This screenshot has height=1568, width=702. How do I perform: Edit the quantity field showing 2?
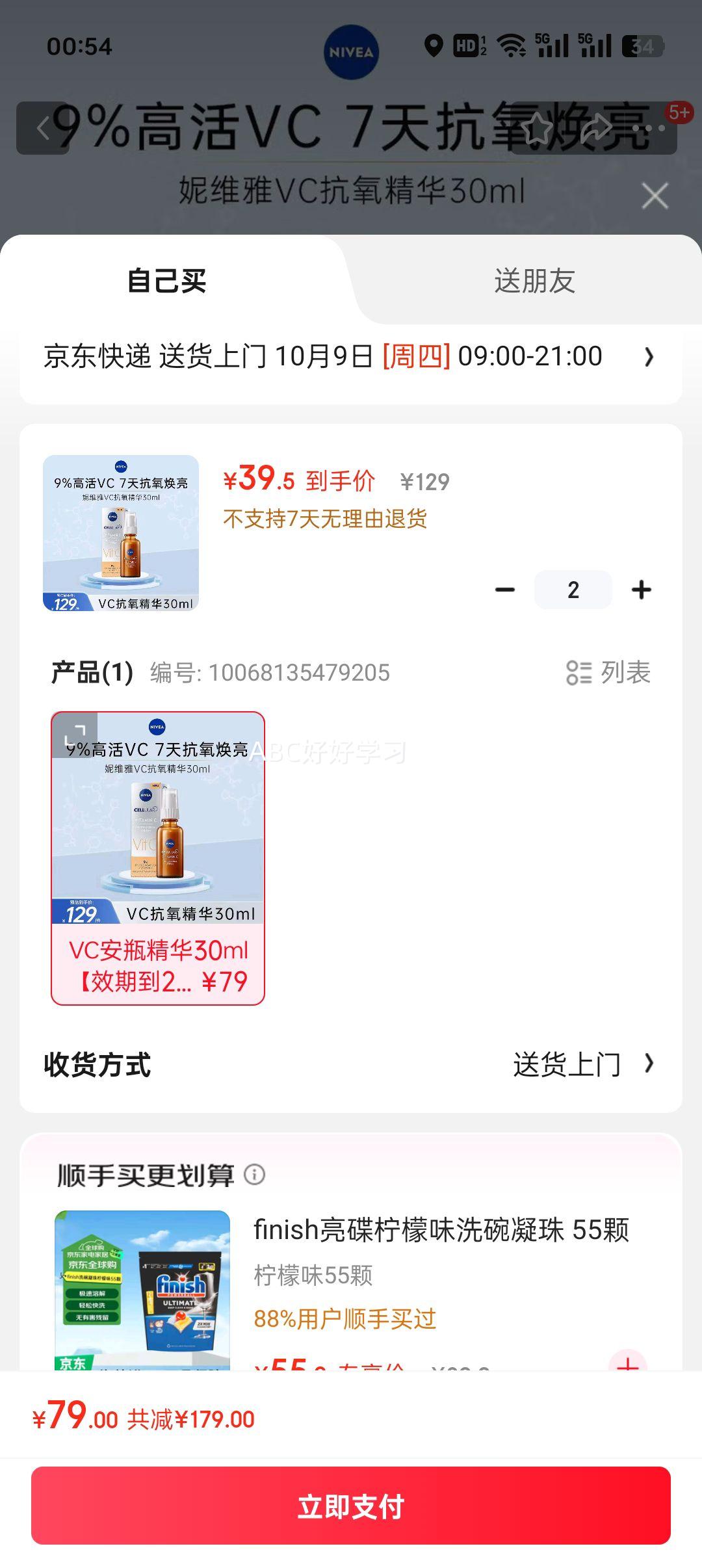(573, 590)
